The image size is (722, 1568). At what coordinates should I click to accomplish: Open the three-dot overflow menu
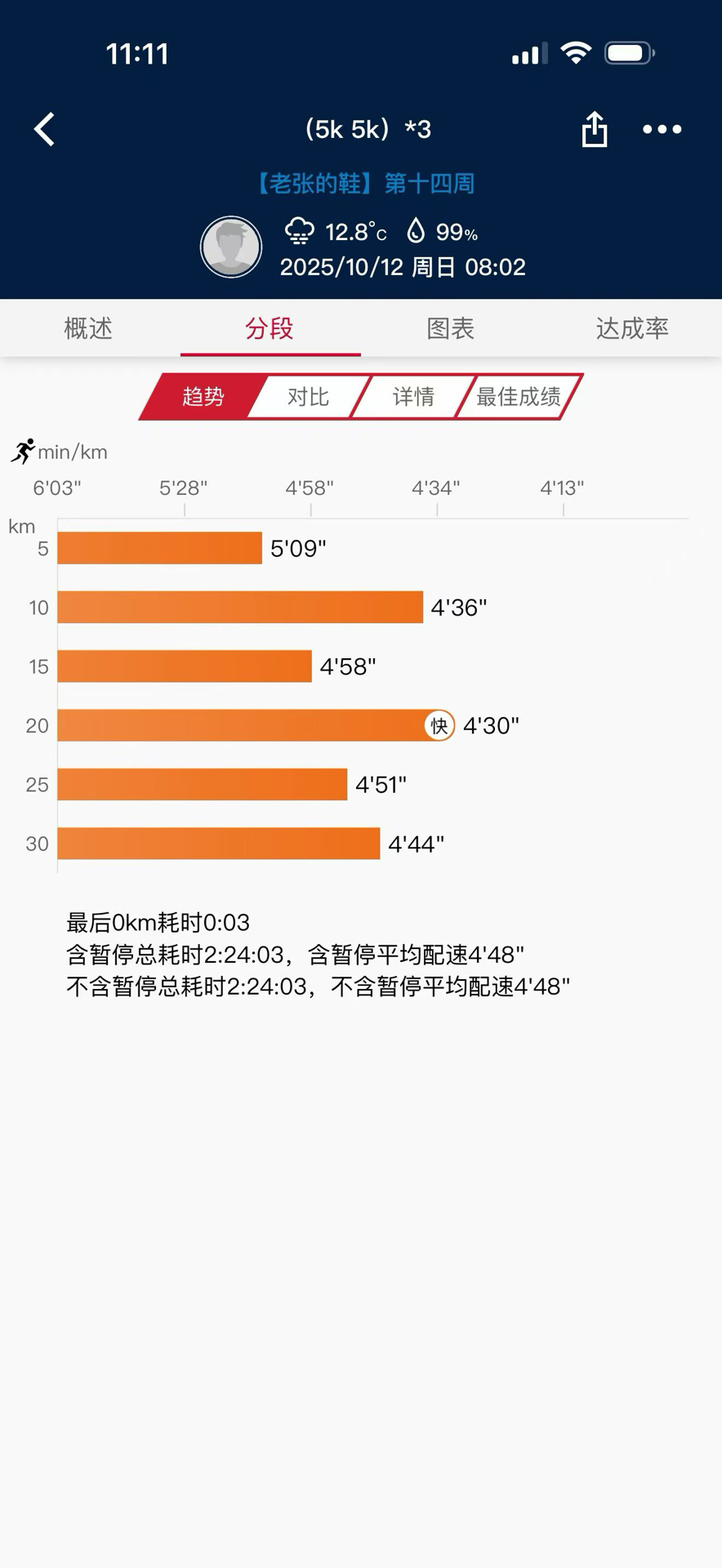(662, 129)
